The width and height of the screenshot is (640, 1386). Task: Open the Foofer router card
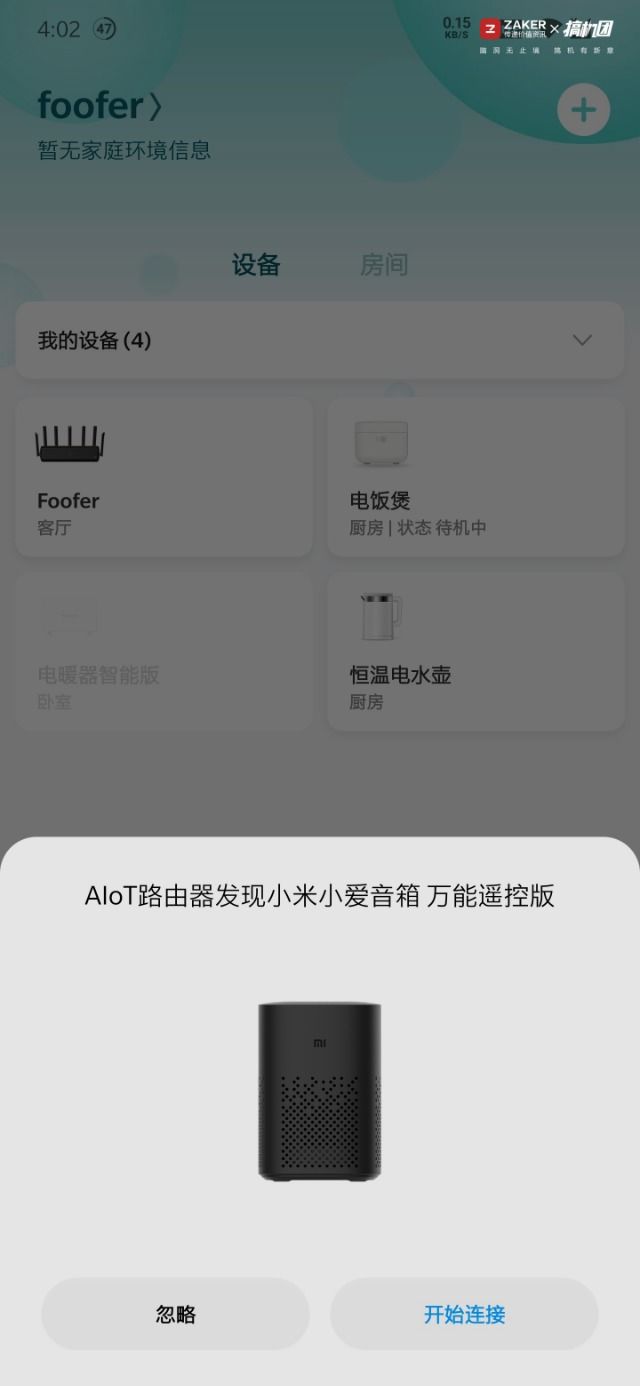tap(164, 477)
